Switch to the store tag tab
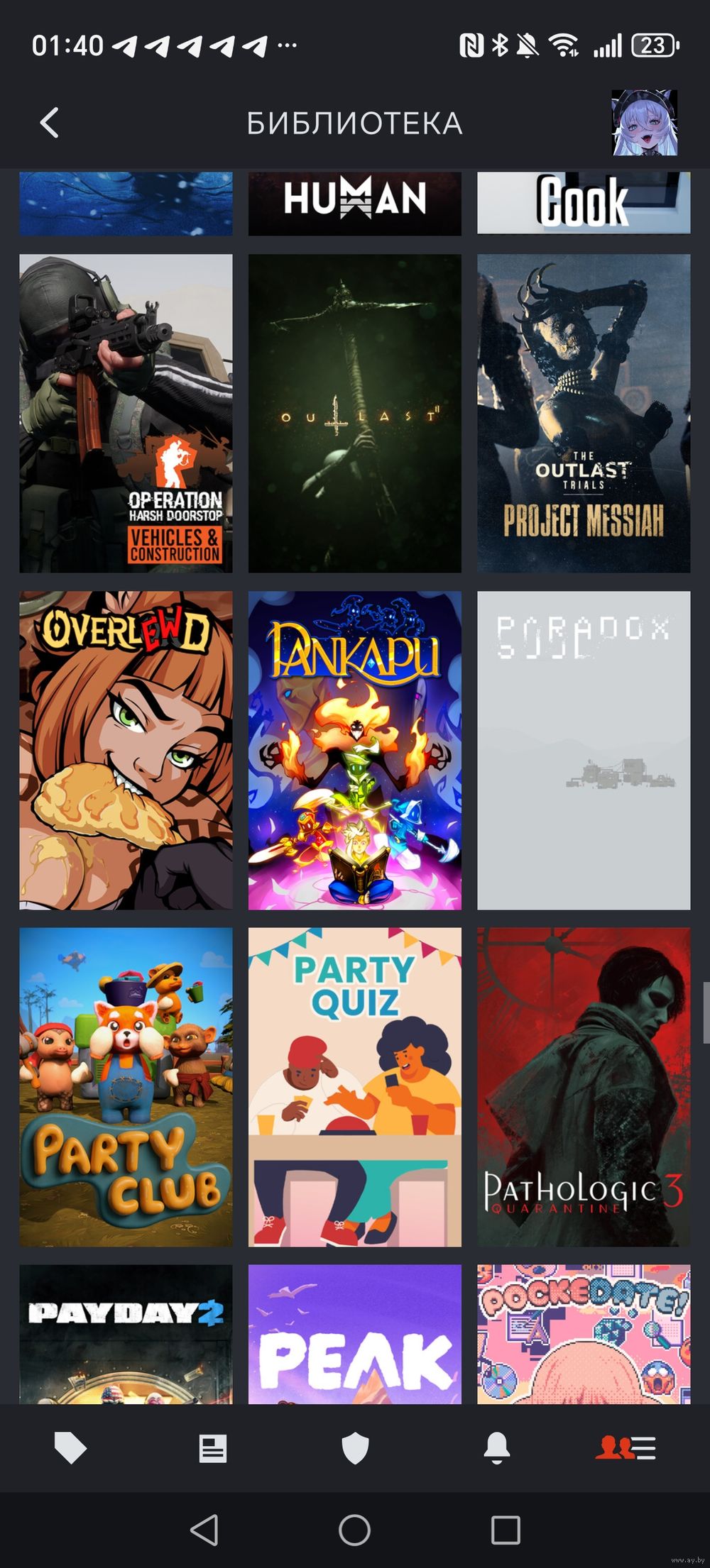This screenshot has width=710, height=1568. tap(70, 1447)
